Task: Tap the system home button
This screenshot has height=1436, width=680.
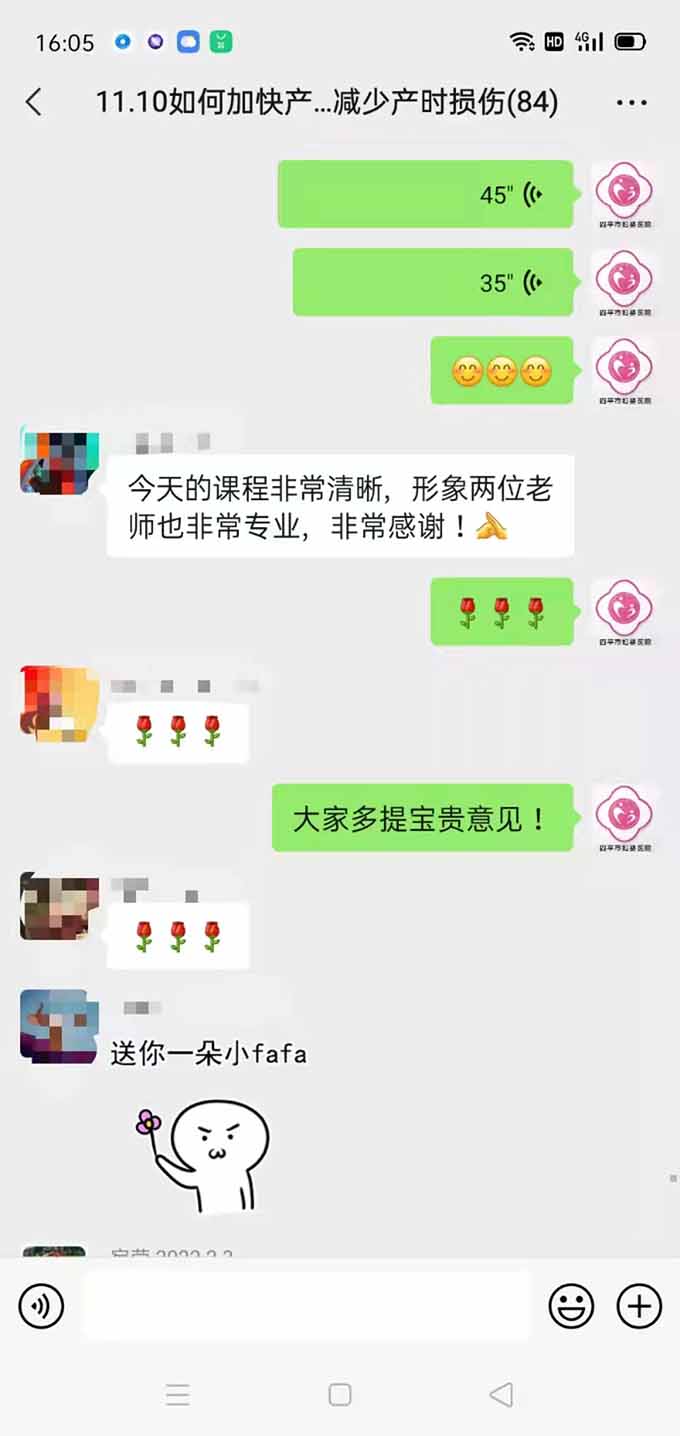Action: tap(340, 1395)
